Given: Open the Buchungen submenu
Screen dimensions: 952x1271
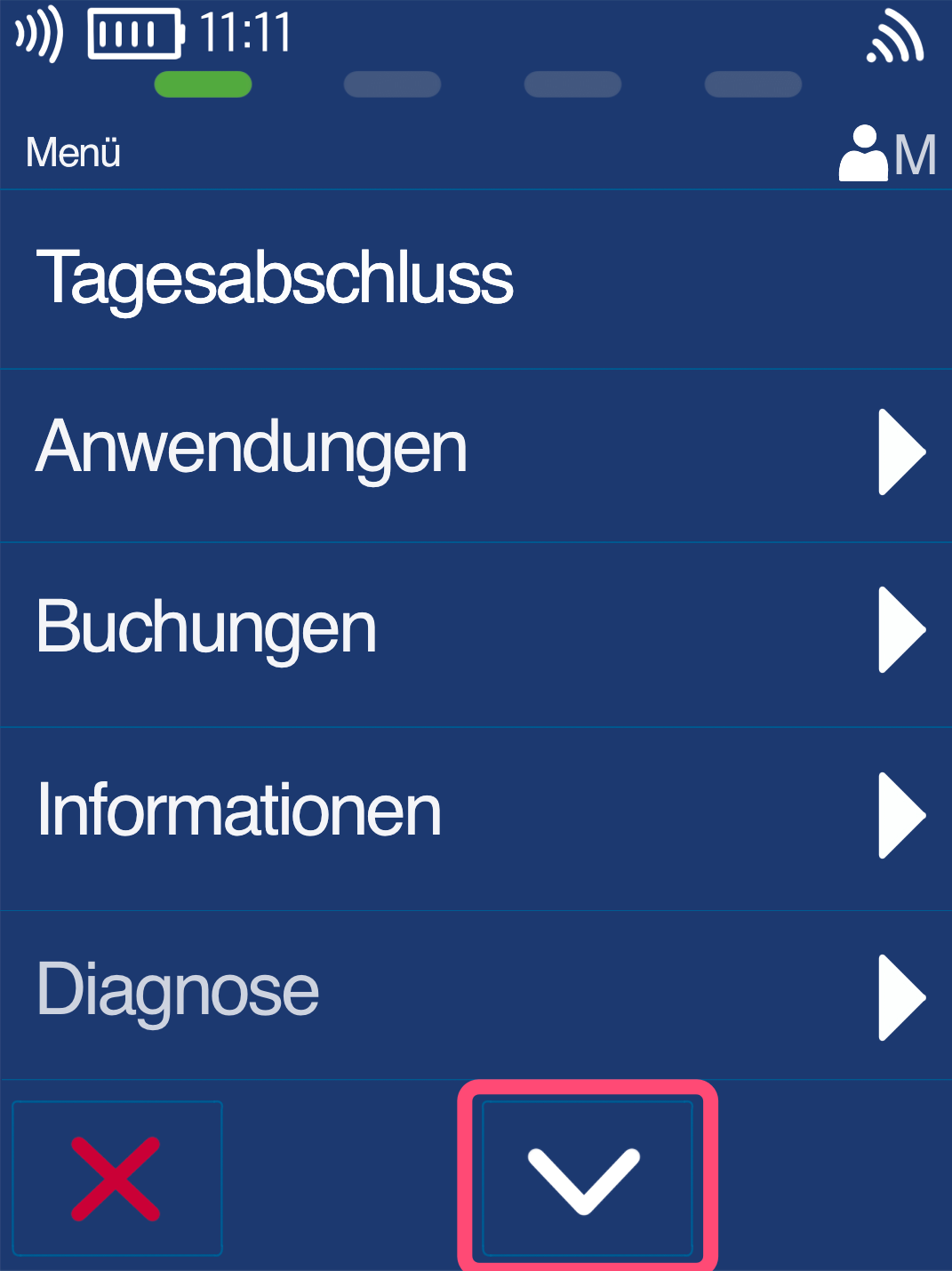Looking at the screenshot, I should pyautogui.click(x=476, y=629).
